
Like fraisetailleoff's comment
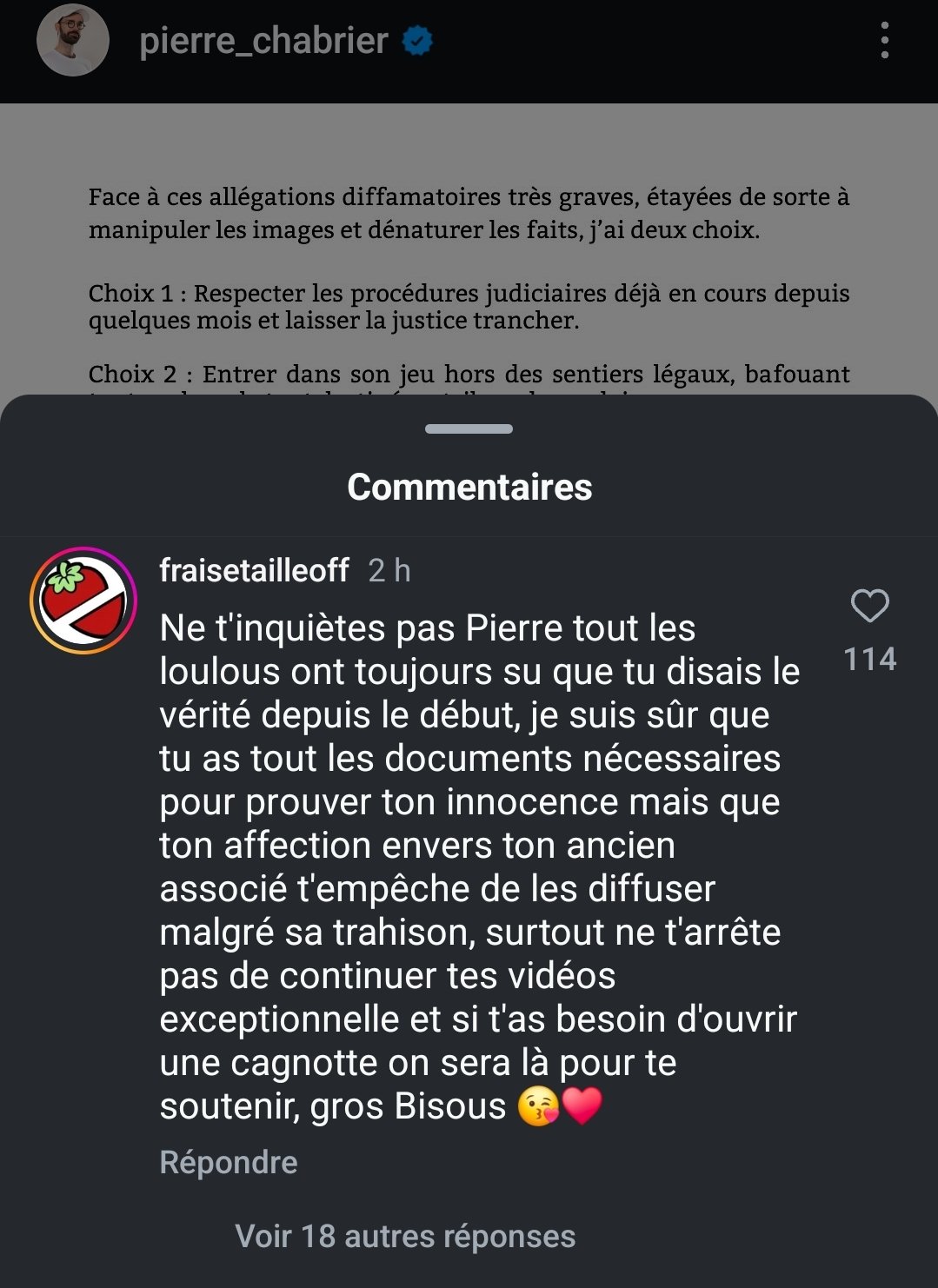(869, 606)
